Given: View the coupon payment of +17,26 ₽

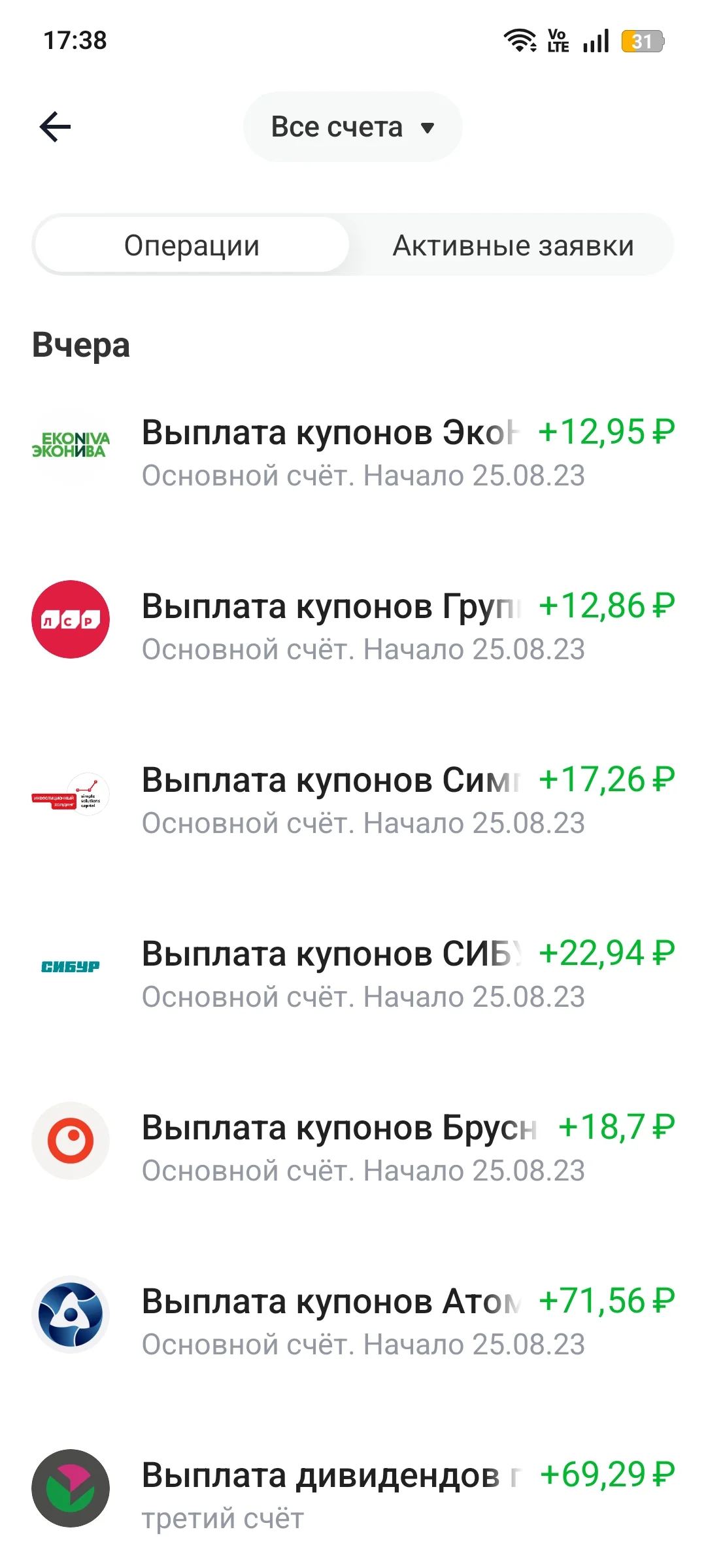Looking at the screenshot, I should pos(353,800).
